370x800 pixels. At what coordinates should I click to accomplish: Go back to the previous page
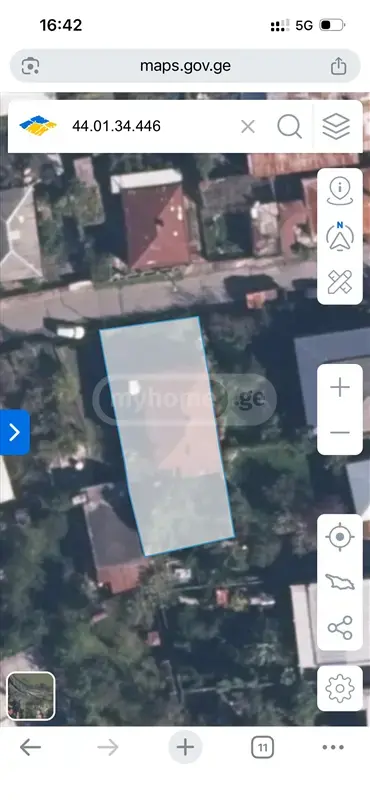coord(31,748)
